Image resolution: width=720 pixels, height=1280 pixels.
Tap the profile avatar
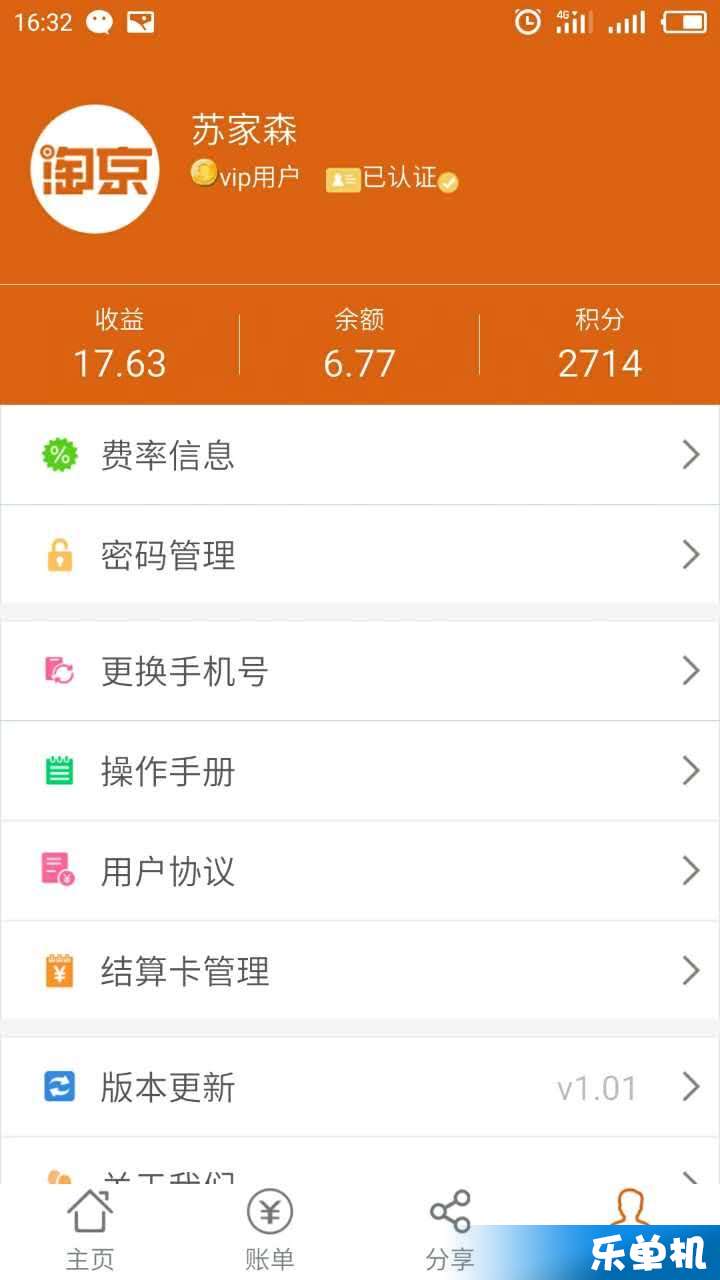tap(95, 169)
